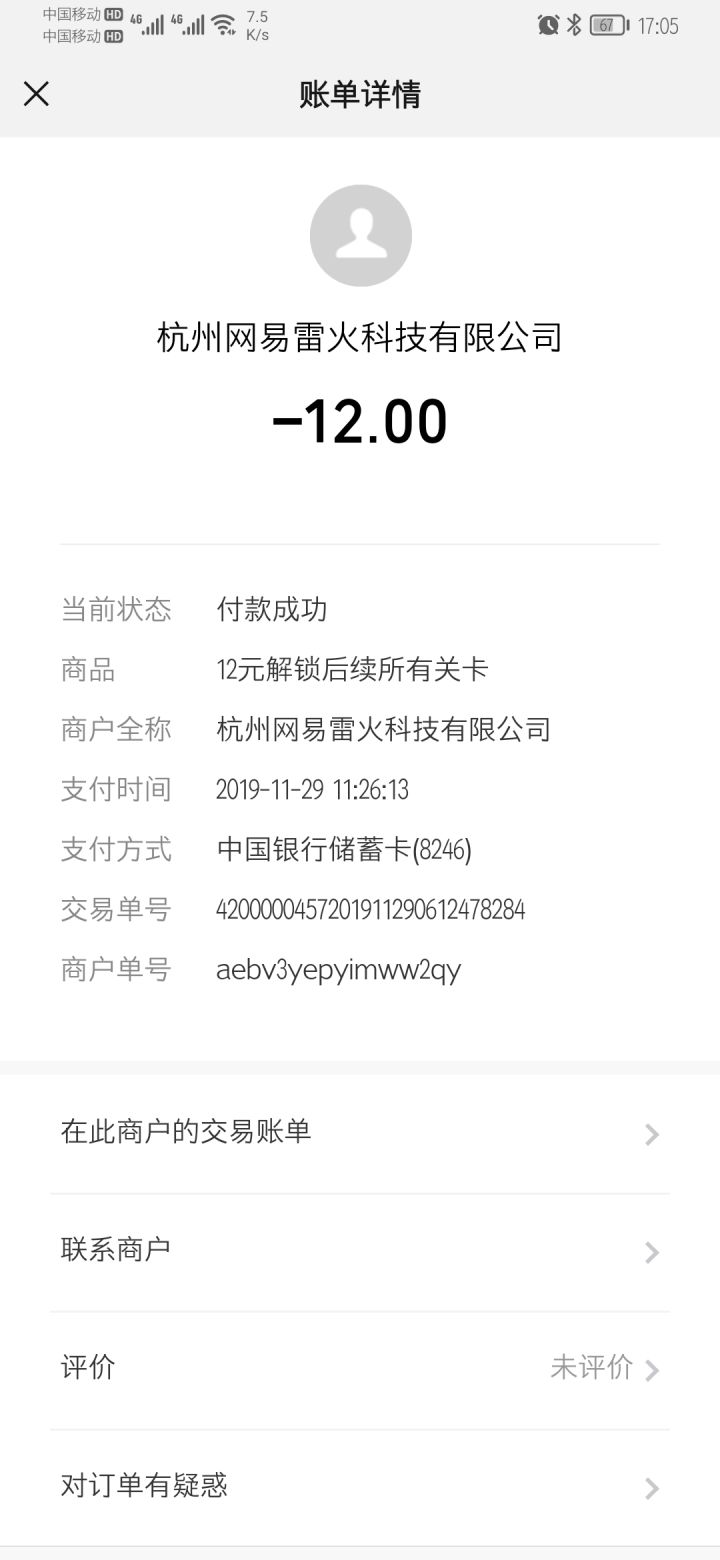Open 在此商户的交易账单
This screenshot has width=720, height=1560.
pos(360,1133)
